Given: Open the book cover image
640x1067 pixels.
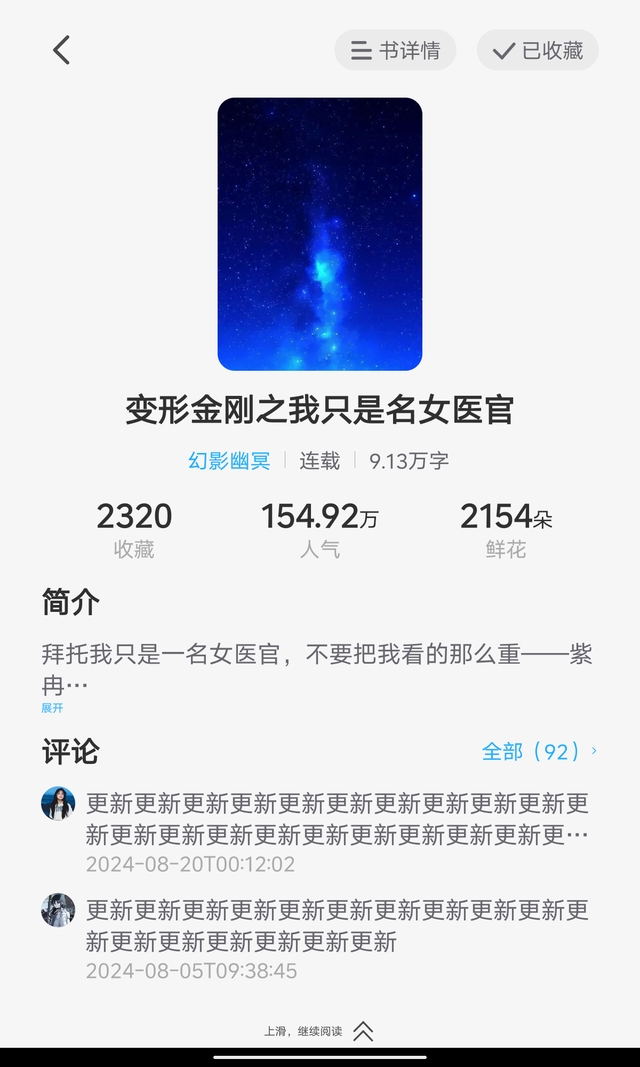Looking at the screenshot, I should 320,234.
